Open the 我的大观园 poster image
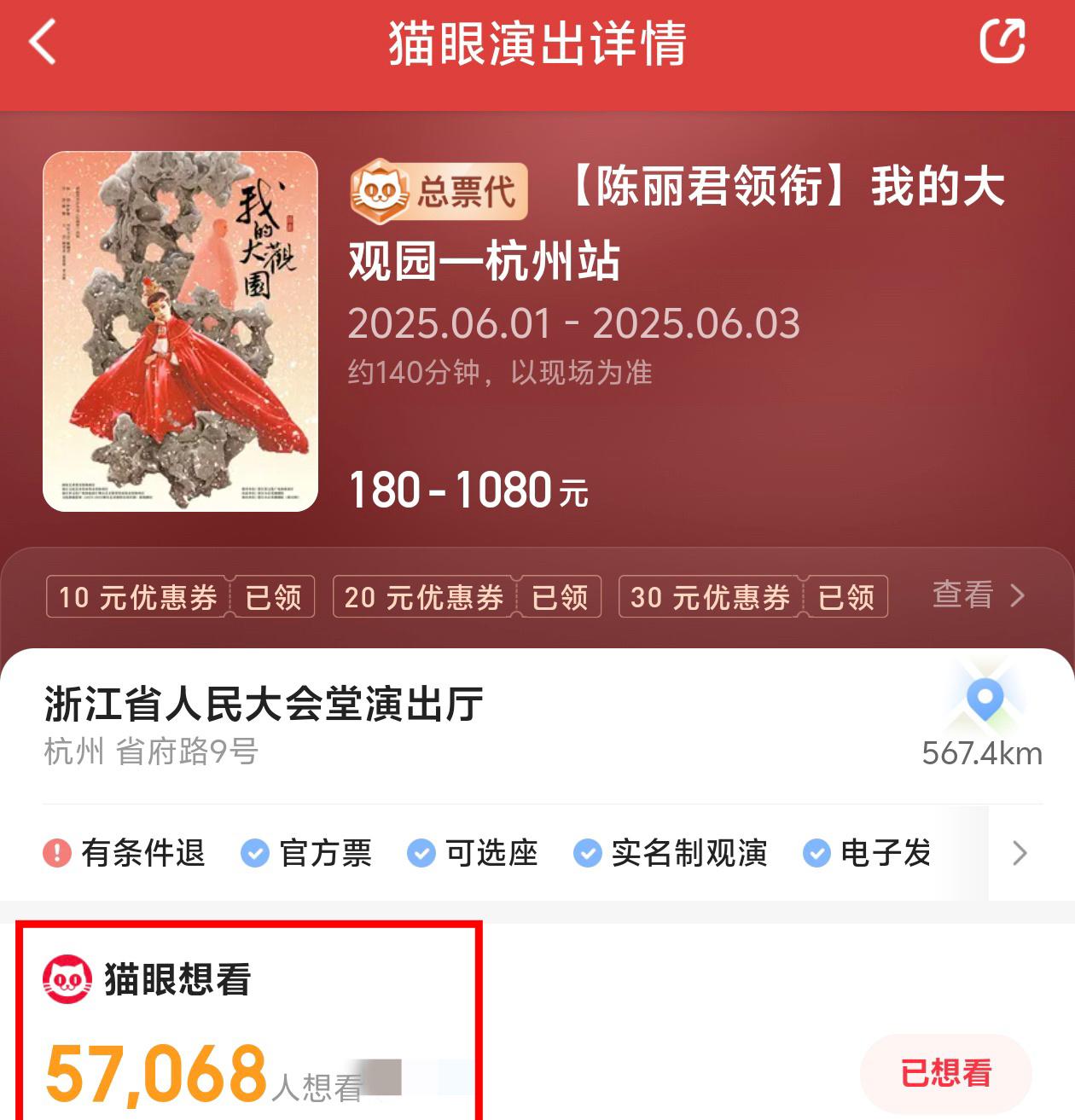1075x1120 pixels. 180,331
